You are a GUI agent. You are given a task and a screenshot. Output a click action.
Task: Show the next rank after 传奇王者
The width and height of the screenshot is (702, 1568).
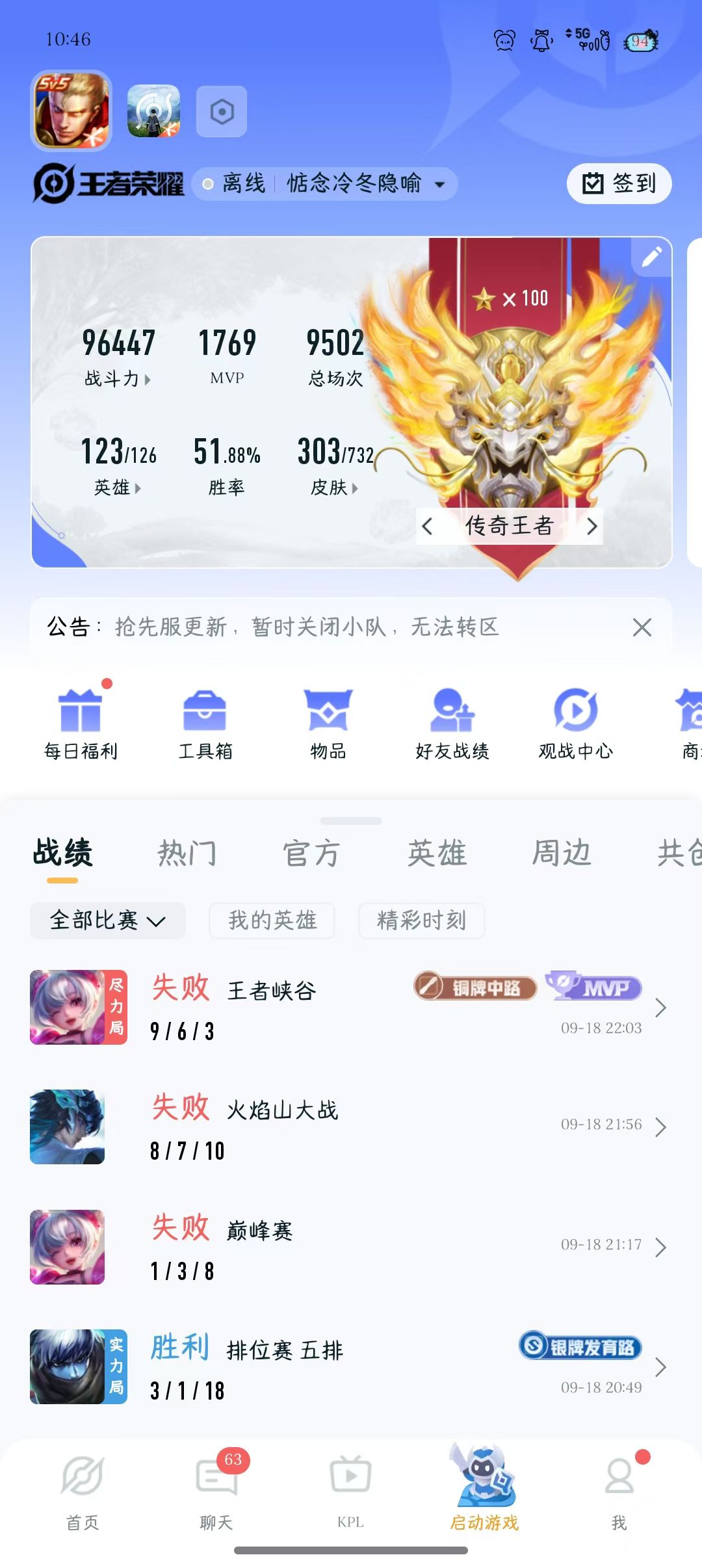(591, 527)
